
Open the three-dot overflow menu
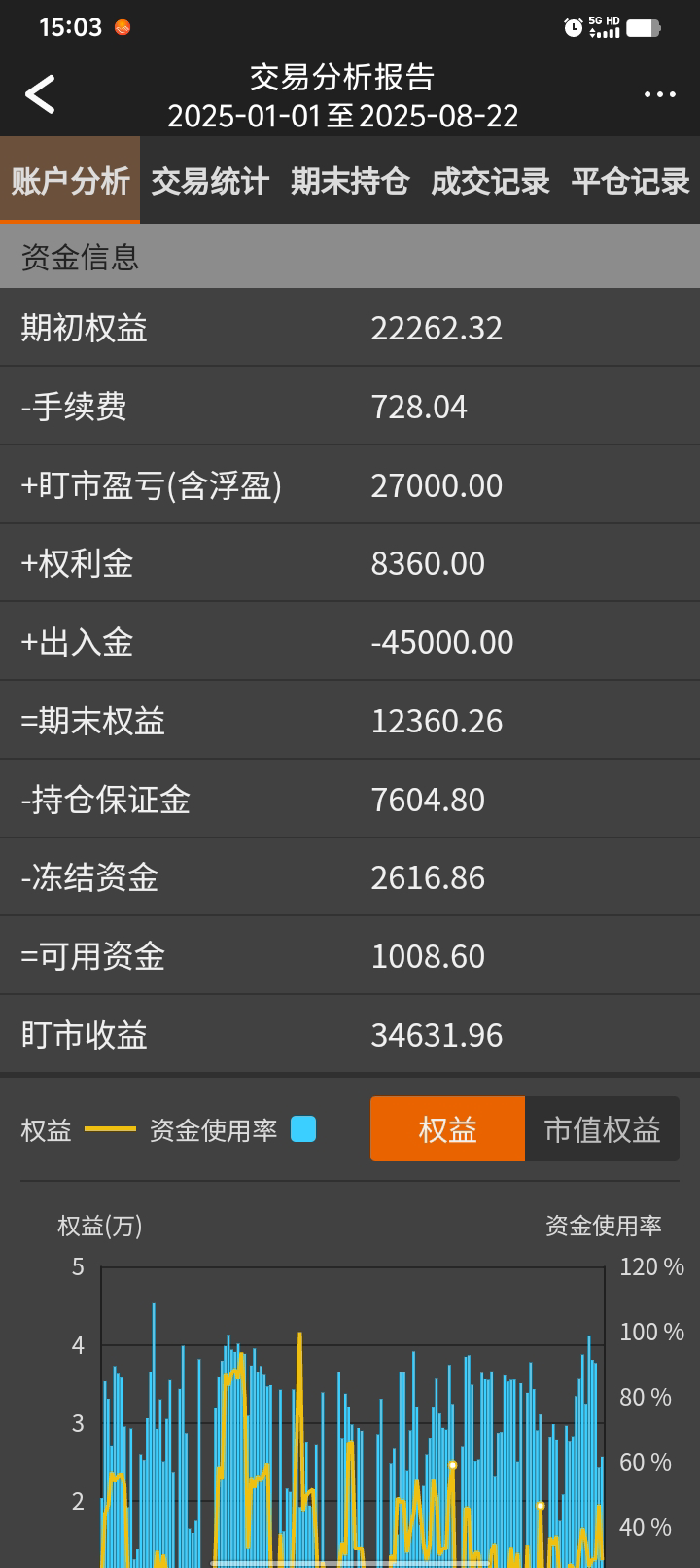click(659, 94)
